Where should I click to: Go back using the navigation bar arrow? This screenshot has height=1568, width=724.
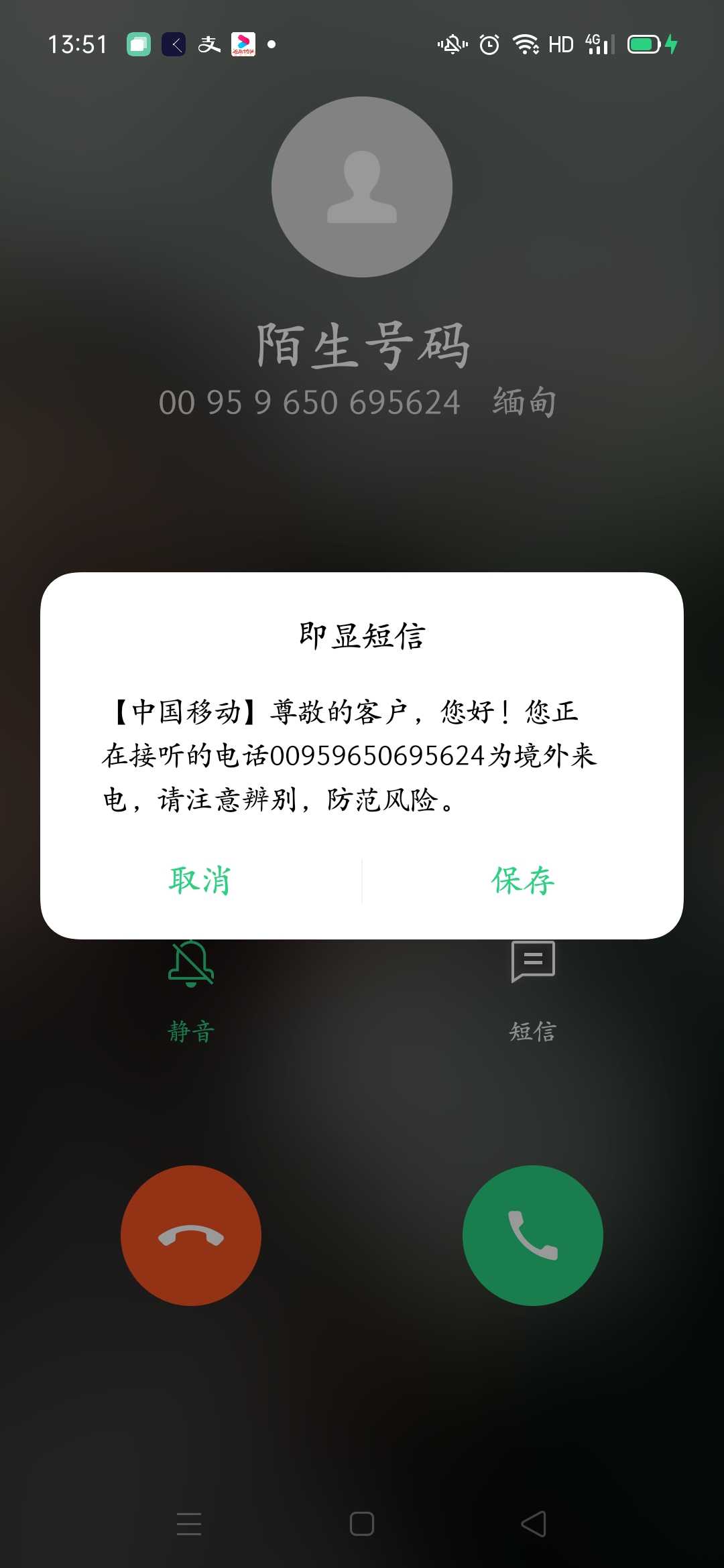coord(534,1524)
